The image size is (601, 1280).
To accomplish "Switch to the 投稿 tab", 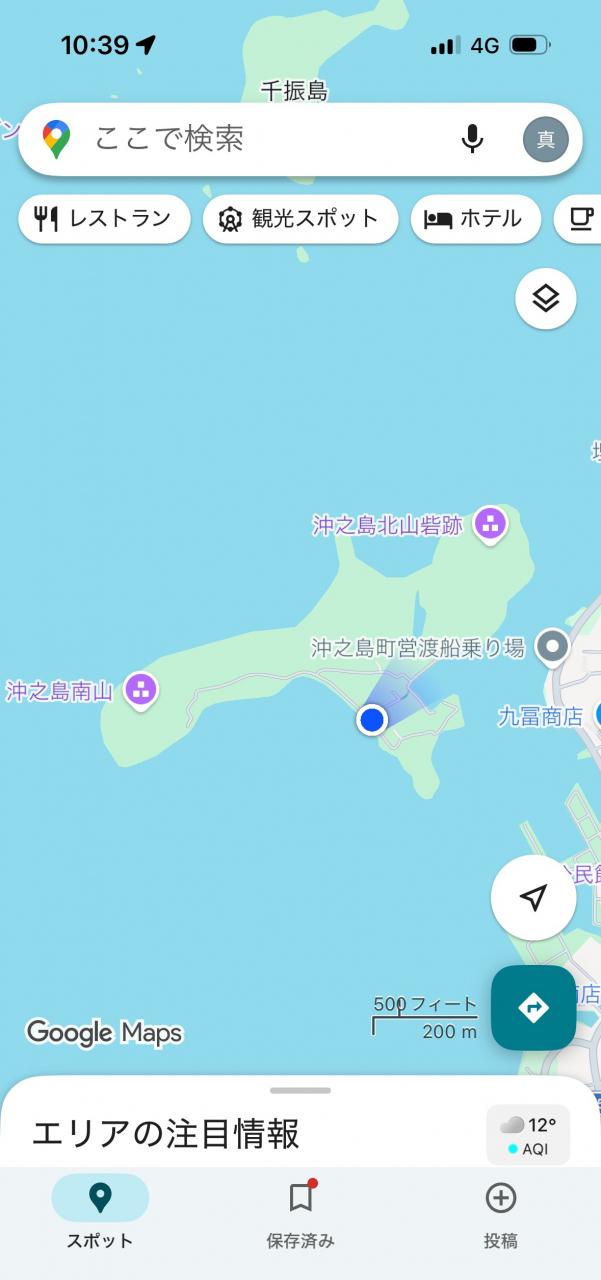I will 500,1212.
